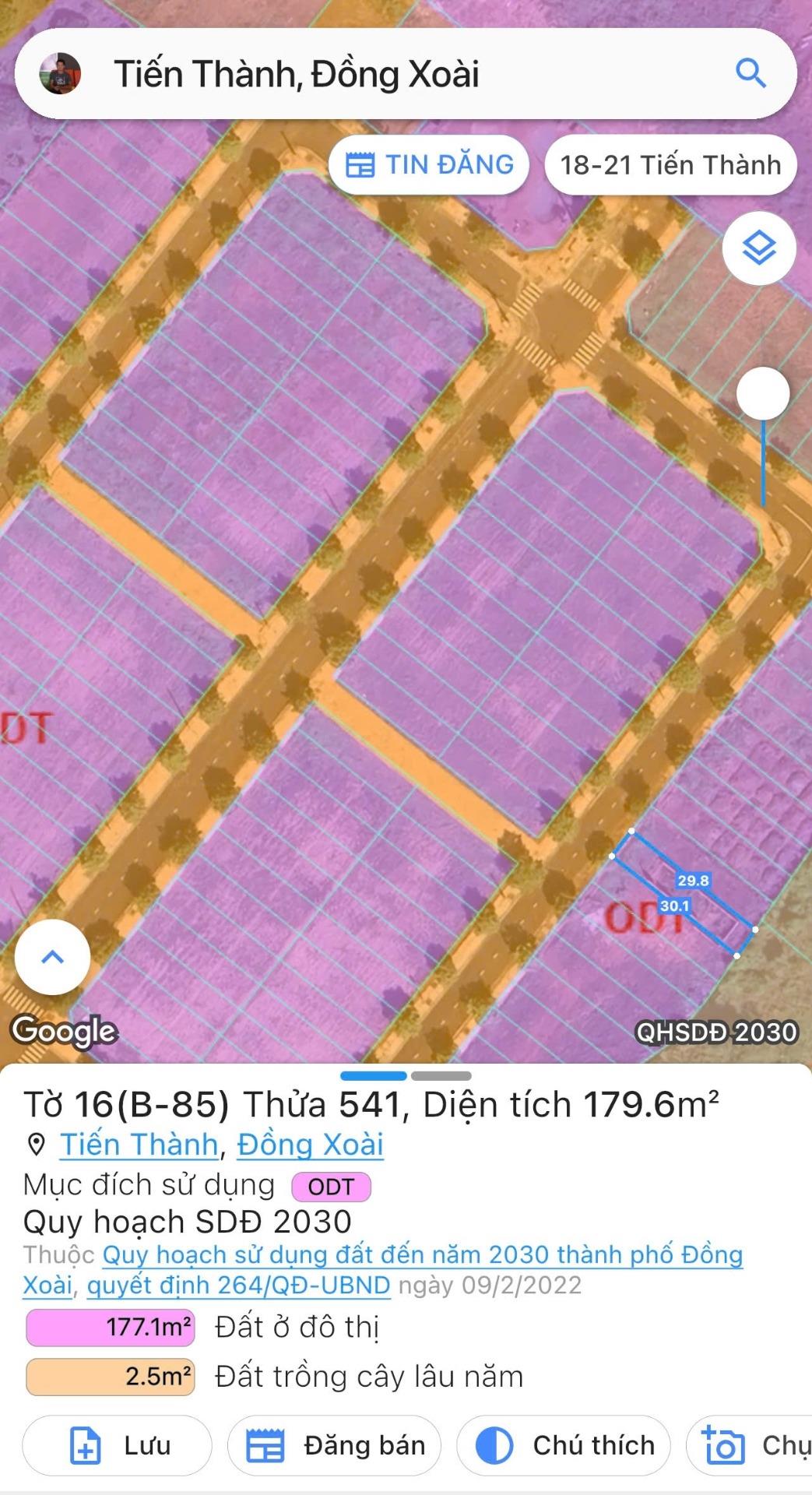Tap the ODT land use tag
This screenshot has height=1495, width=812.
tap(331, 1187)
